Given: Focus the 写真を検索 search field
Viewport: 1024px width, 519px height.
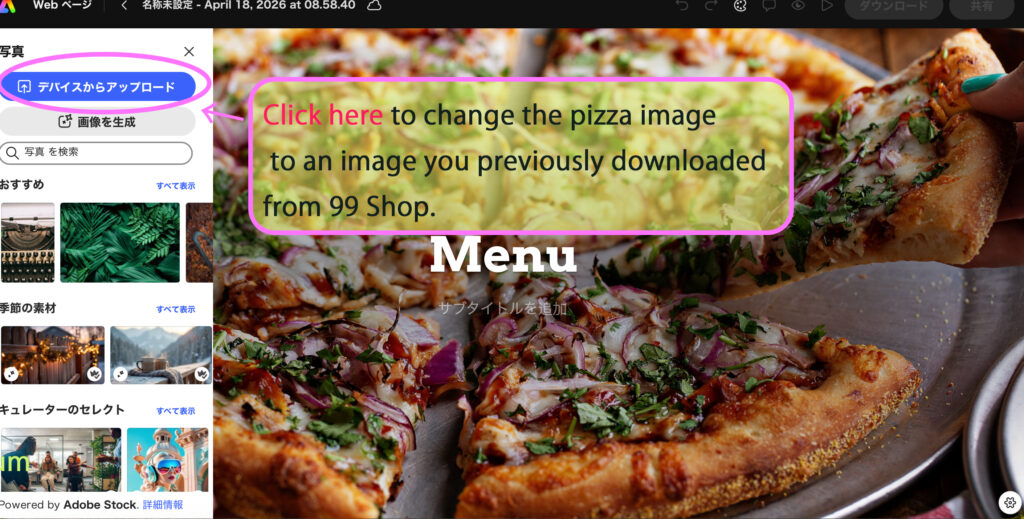Looking at the screenshot, I should click(x=97, y=152).
